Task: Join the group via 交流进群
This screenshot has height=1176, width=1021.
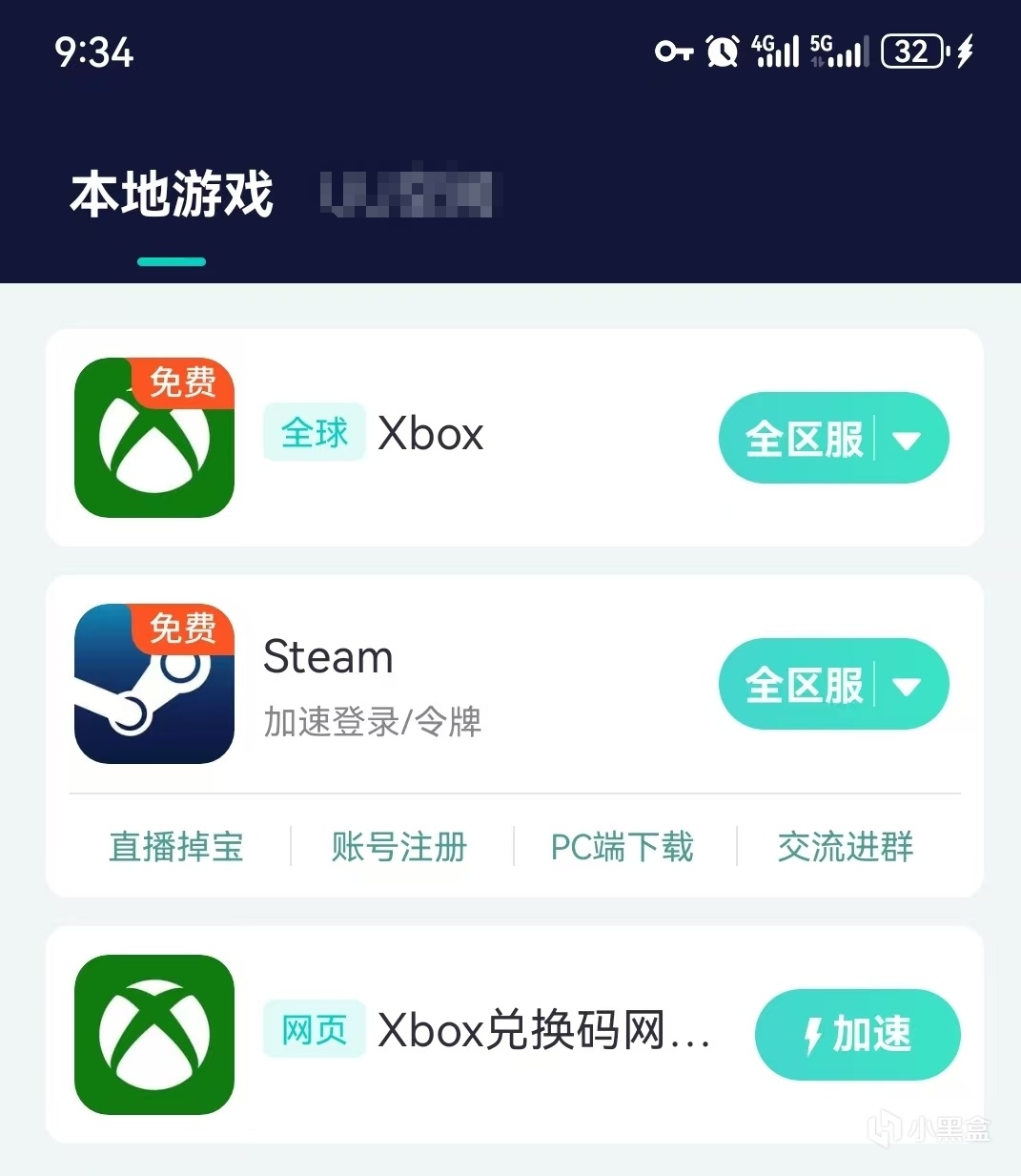Action: 846,847
